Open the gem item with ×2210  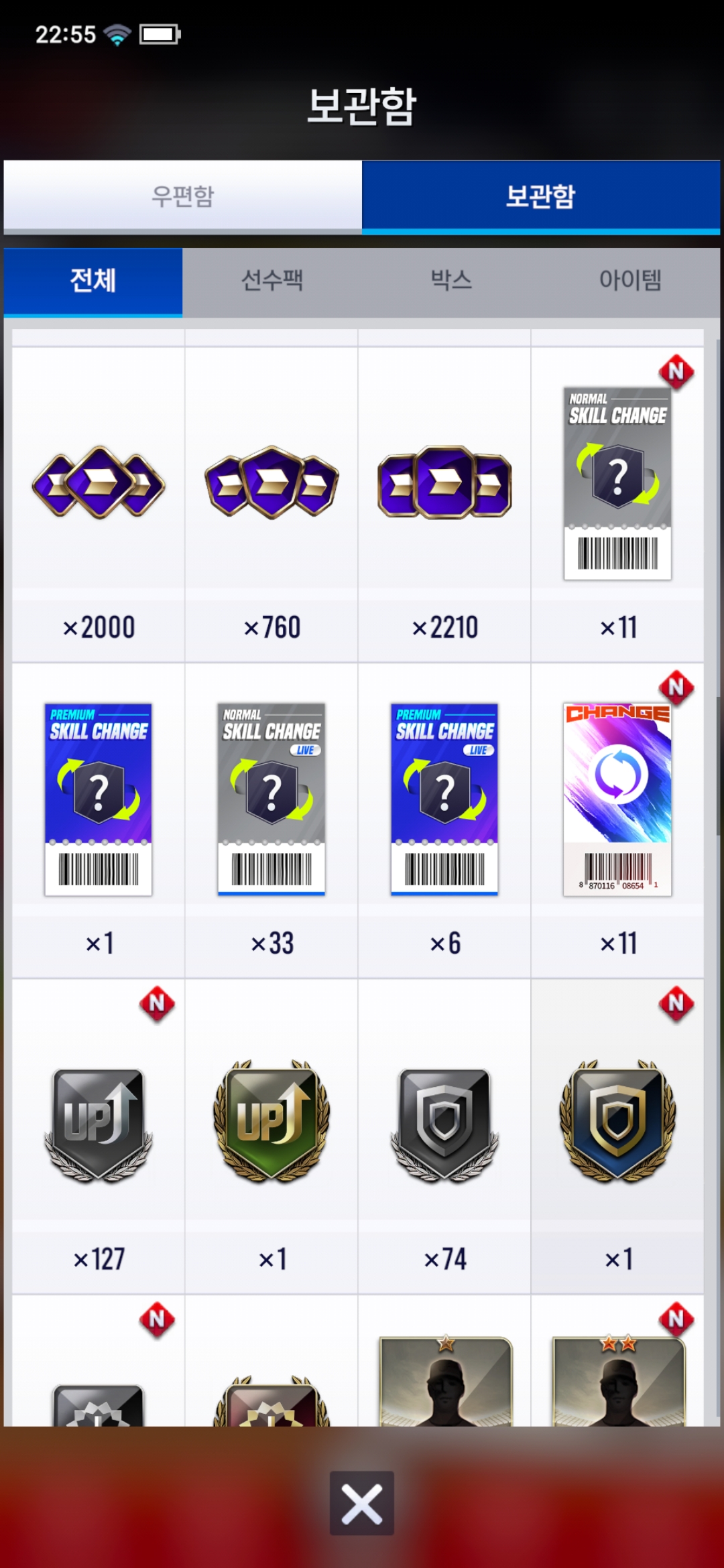[444, 504]
